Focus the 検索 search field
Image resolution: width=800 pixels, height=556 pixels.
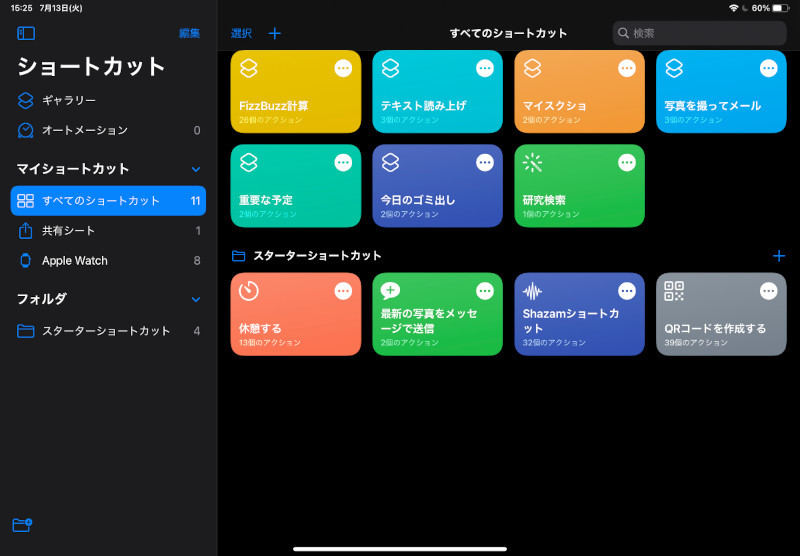700,33
